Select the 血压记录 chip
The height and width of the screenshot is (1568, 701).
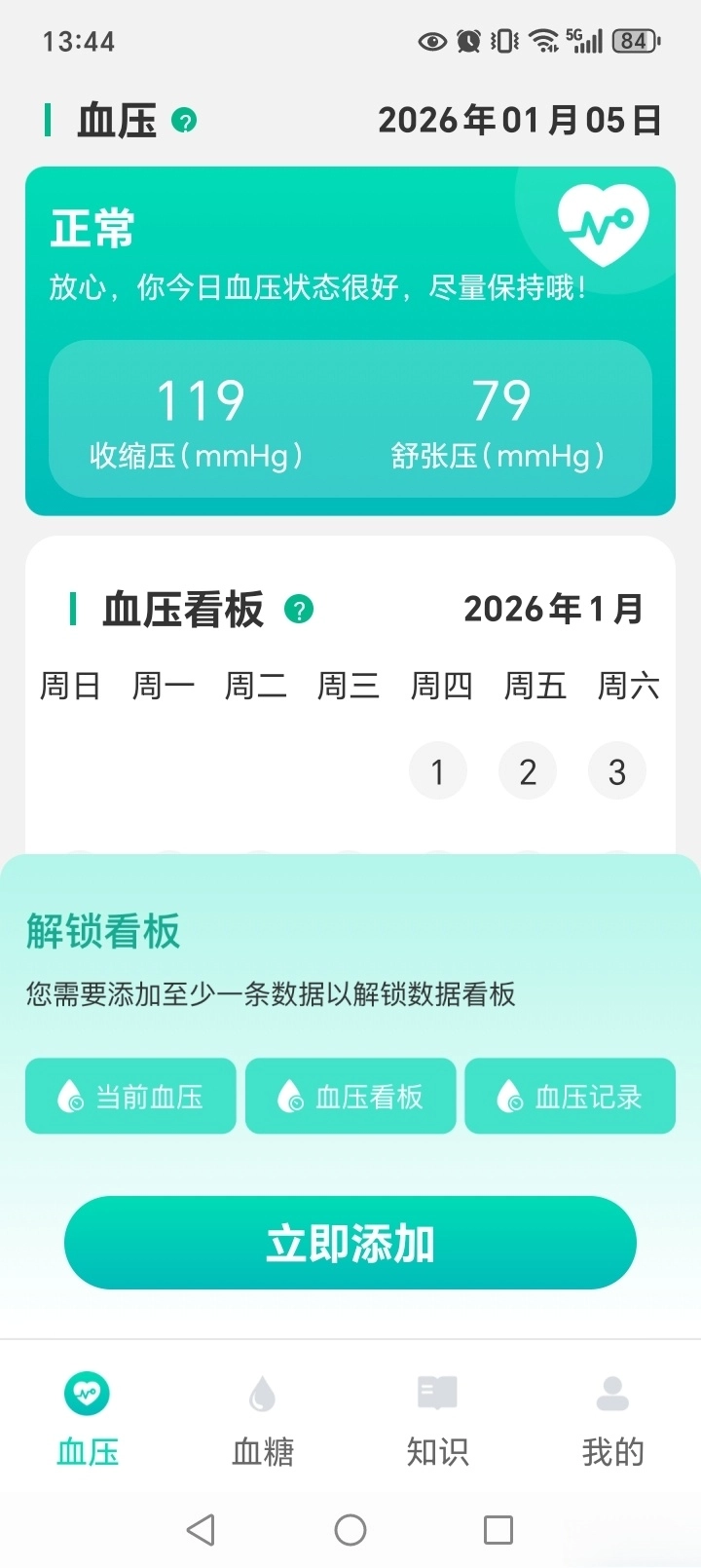[x=571, y=1097]
